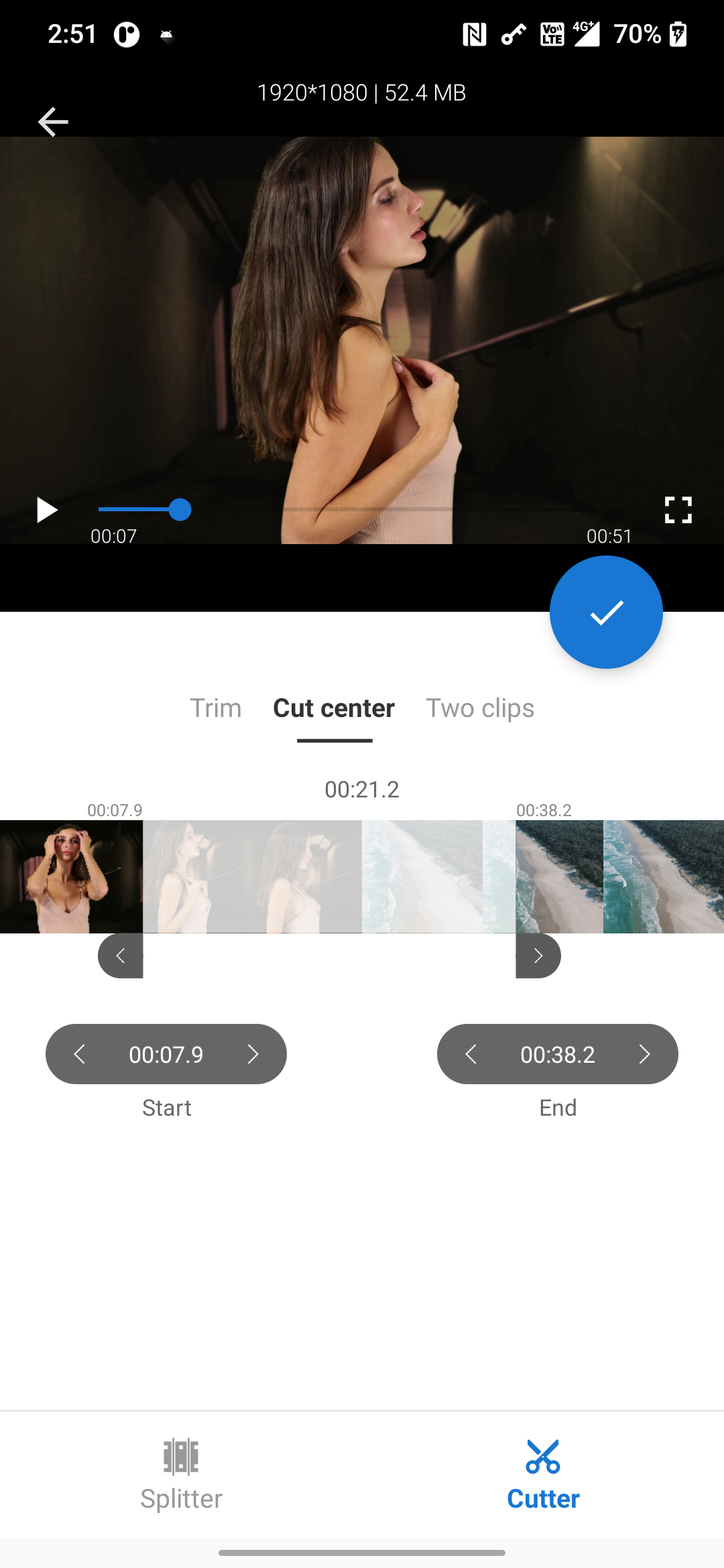This screenshot has height=1568, width=724.
Task: Tap the back arrow to exit the editor
Action: [52, 121]
